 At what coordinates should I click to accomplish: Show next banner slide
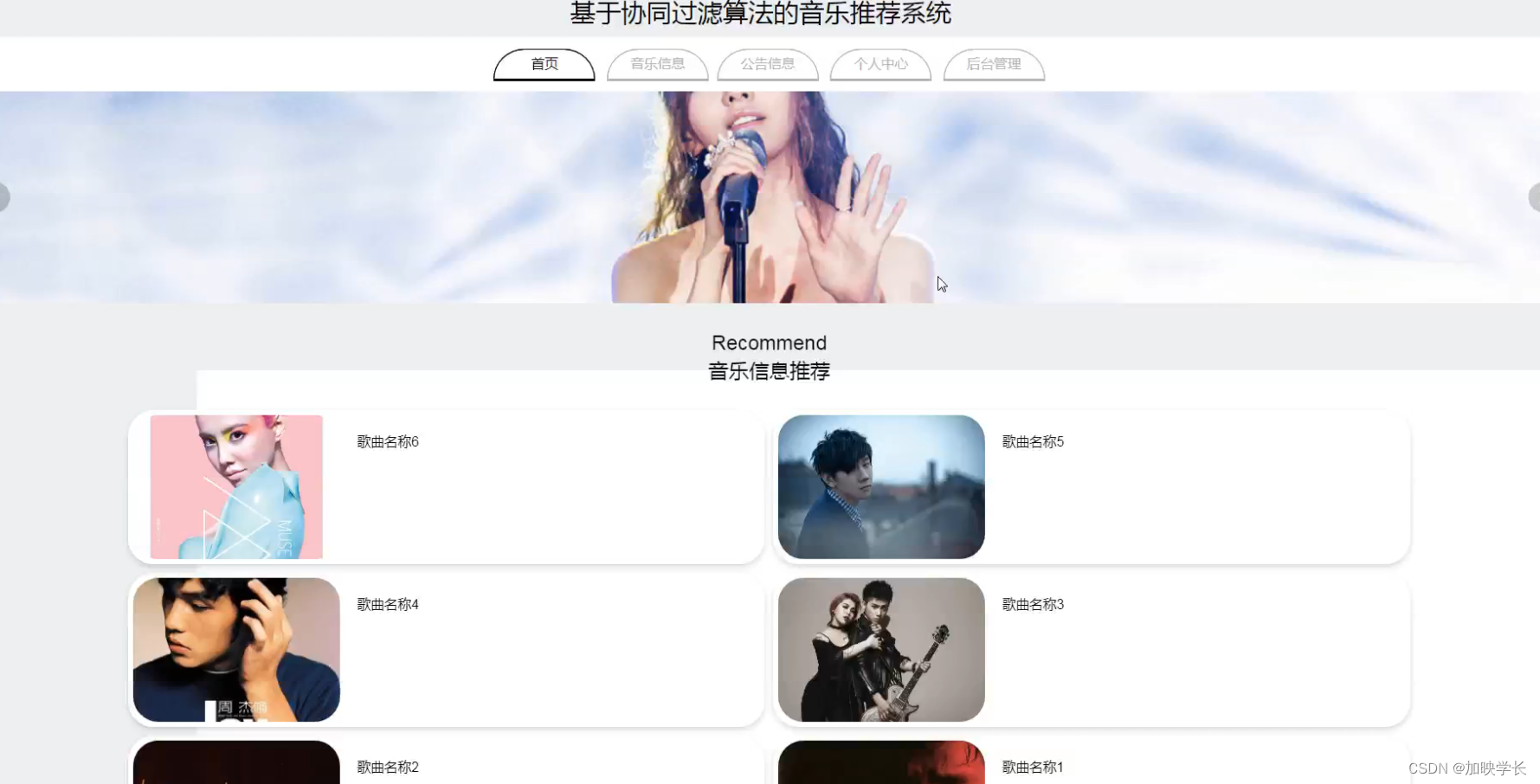pyautogui.click(x=1534, y=197)
